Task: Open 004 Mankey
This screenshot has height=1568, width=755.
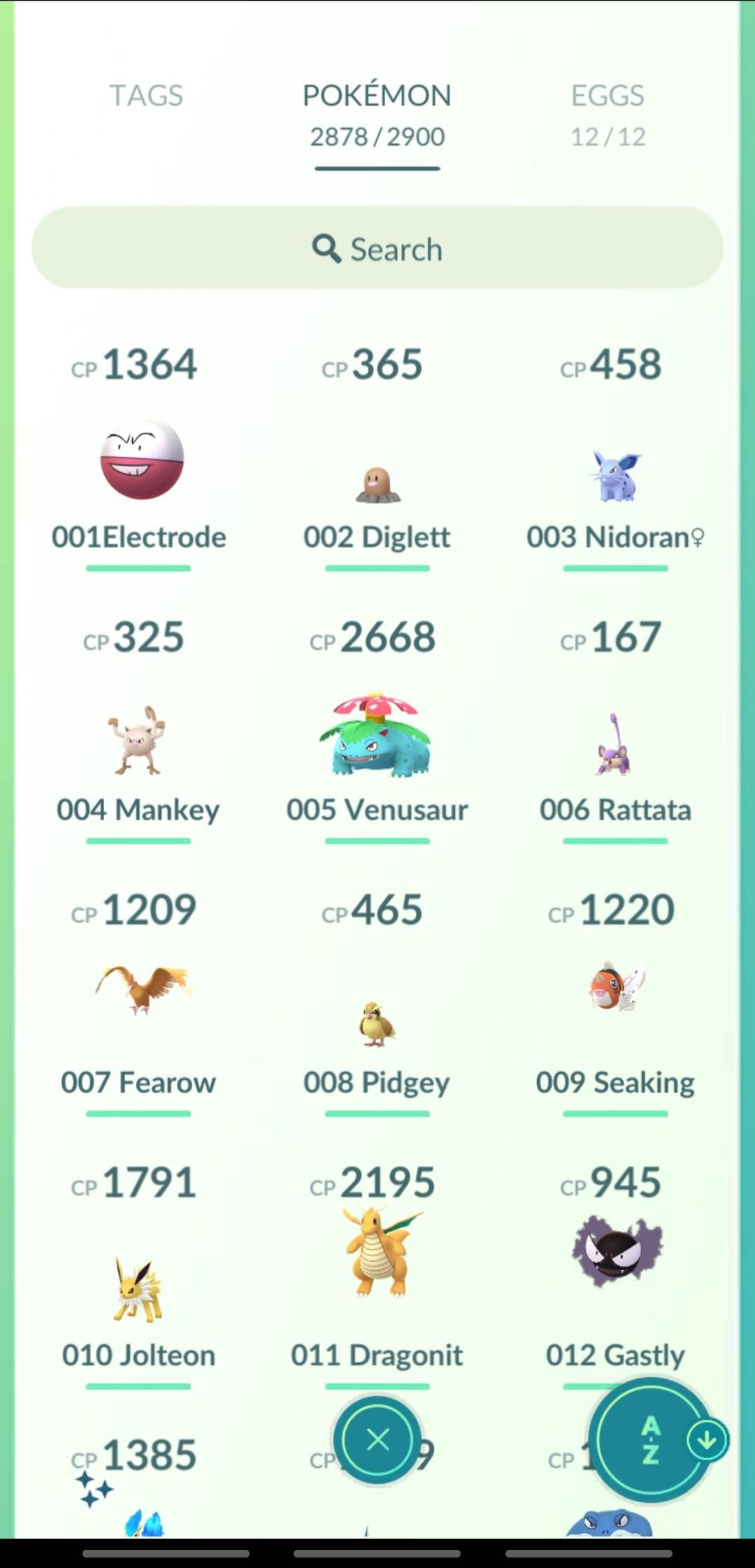Action: (x=138, y=741)
